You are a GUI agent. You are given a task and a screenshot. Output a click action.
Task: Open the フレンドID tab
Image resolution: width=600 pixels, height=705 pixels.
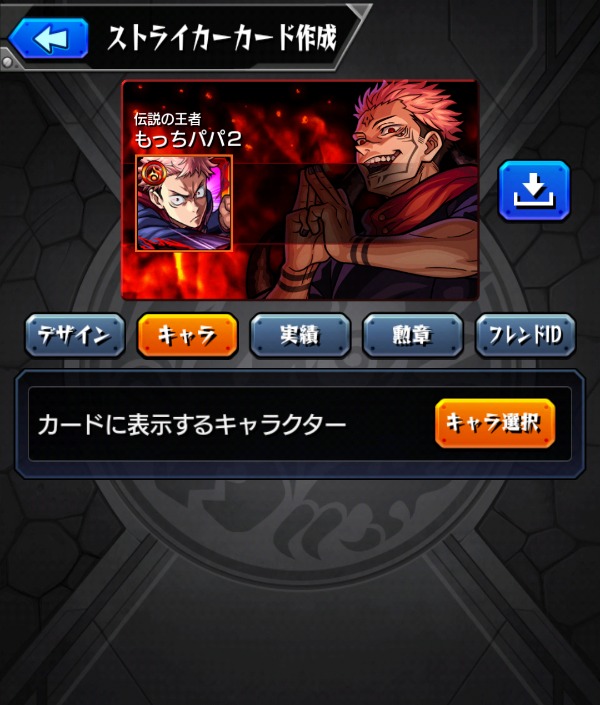click(525, 336)
